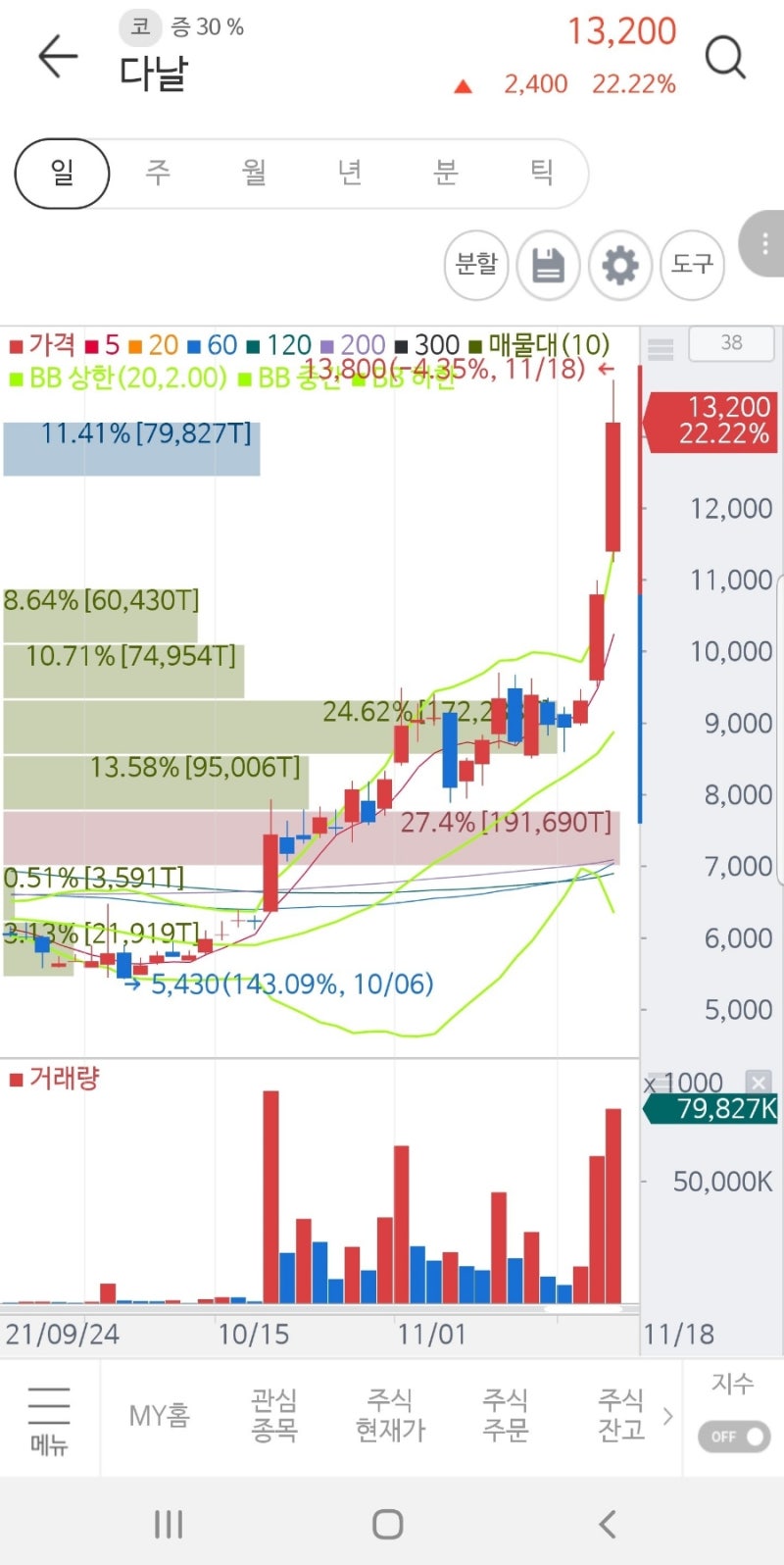
Task: Tap the back arrow to exit the chart
Action: [x=56, y=56]
